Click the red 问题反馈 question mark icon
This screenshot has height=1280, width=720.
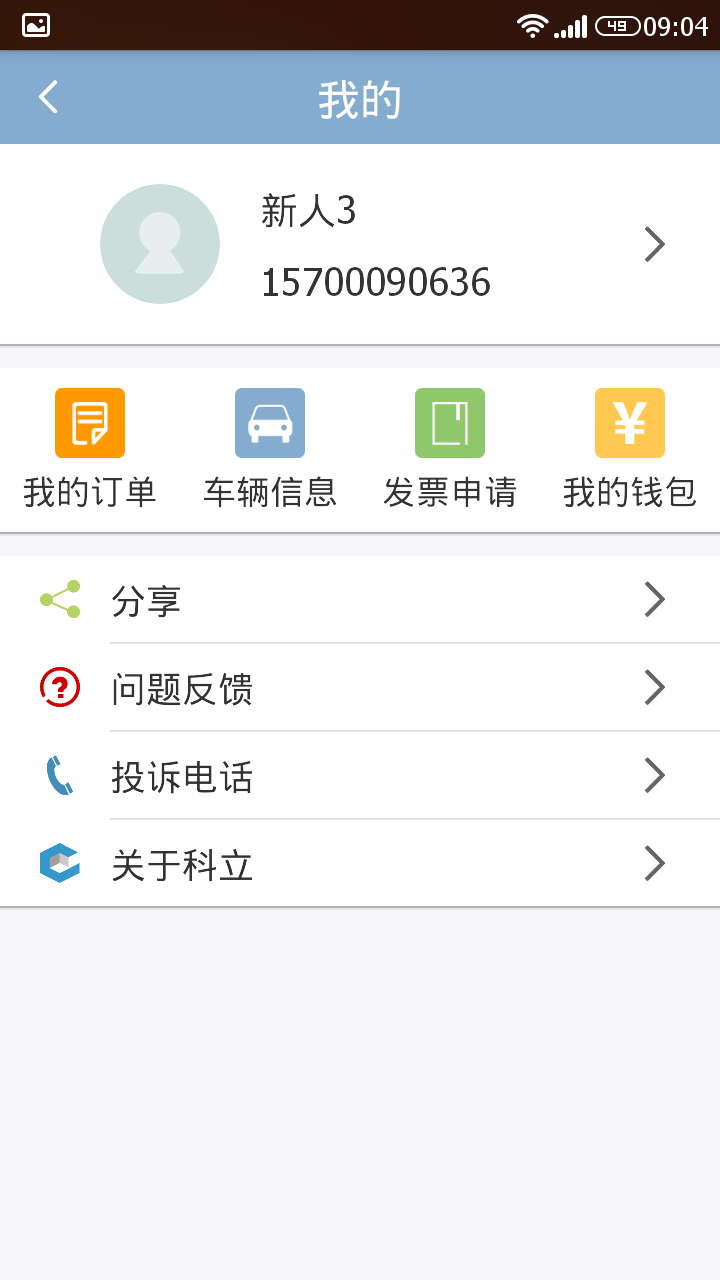click(x=58, y=687)
